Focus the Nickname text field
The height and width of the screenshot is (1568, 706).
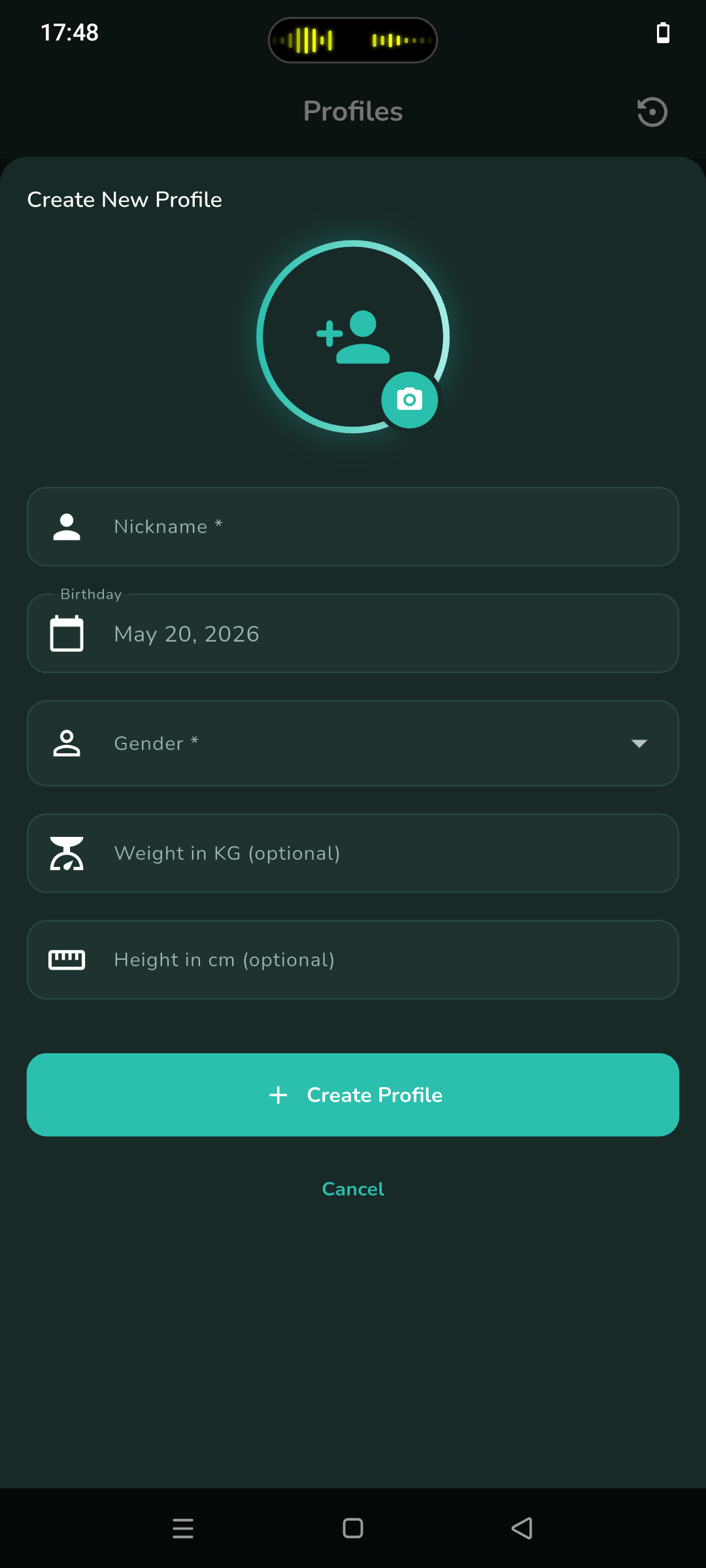(353, 527)
